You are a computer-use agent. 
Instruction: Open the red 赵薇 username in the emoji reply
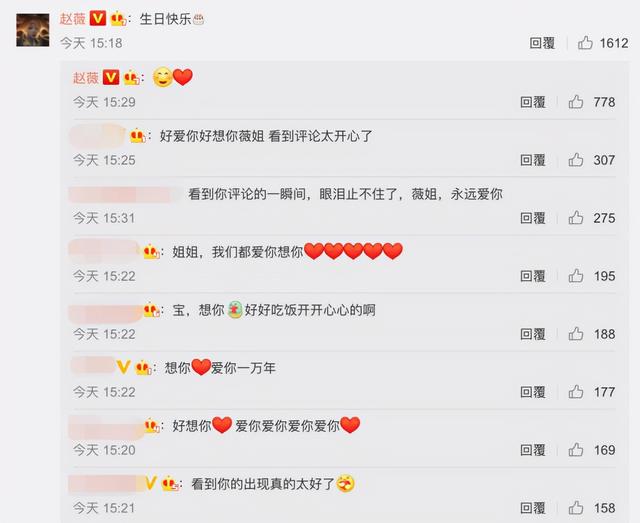point(85,77)
